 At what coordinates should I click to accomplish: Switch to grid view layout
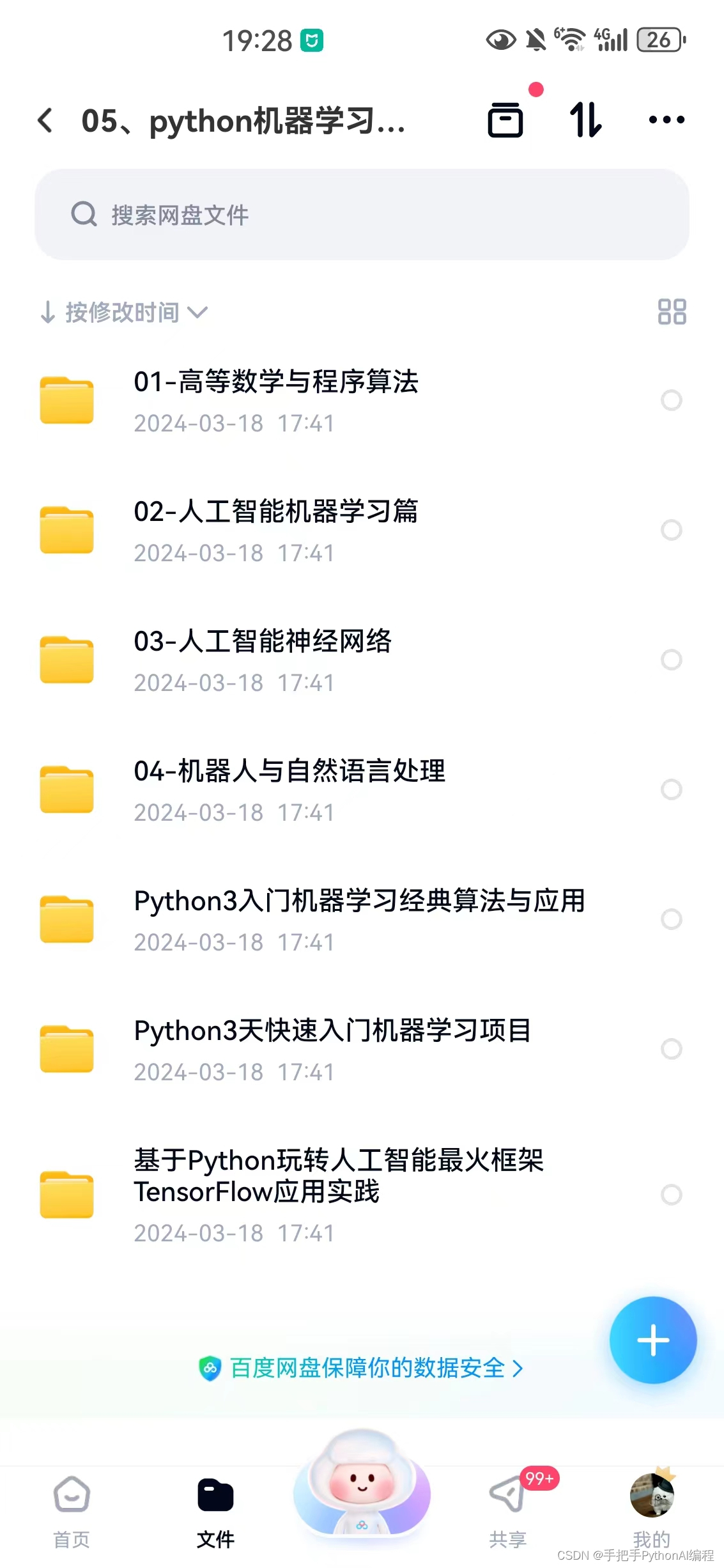pos(672,312)
